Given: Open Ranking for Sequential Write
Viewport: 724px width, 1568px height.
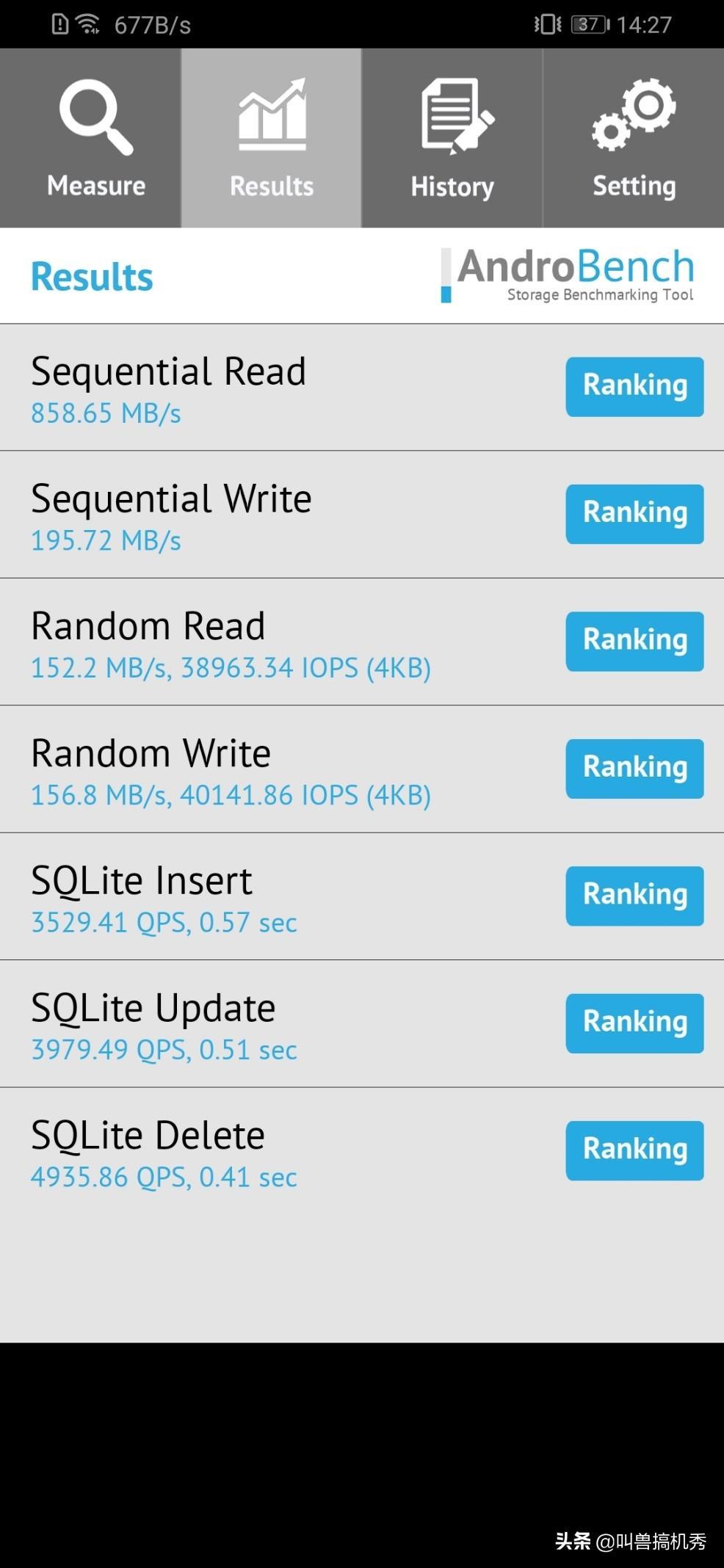Looking at the screenshot, I should [634, 514].
